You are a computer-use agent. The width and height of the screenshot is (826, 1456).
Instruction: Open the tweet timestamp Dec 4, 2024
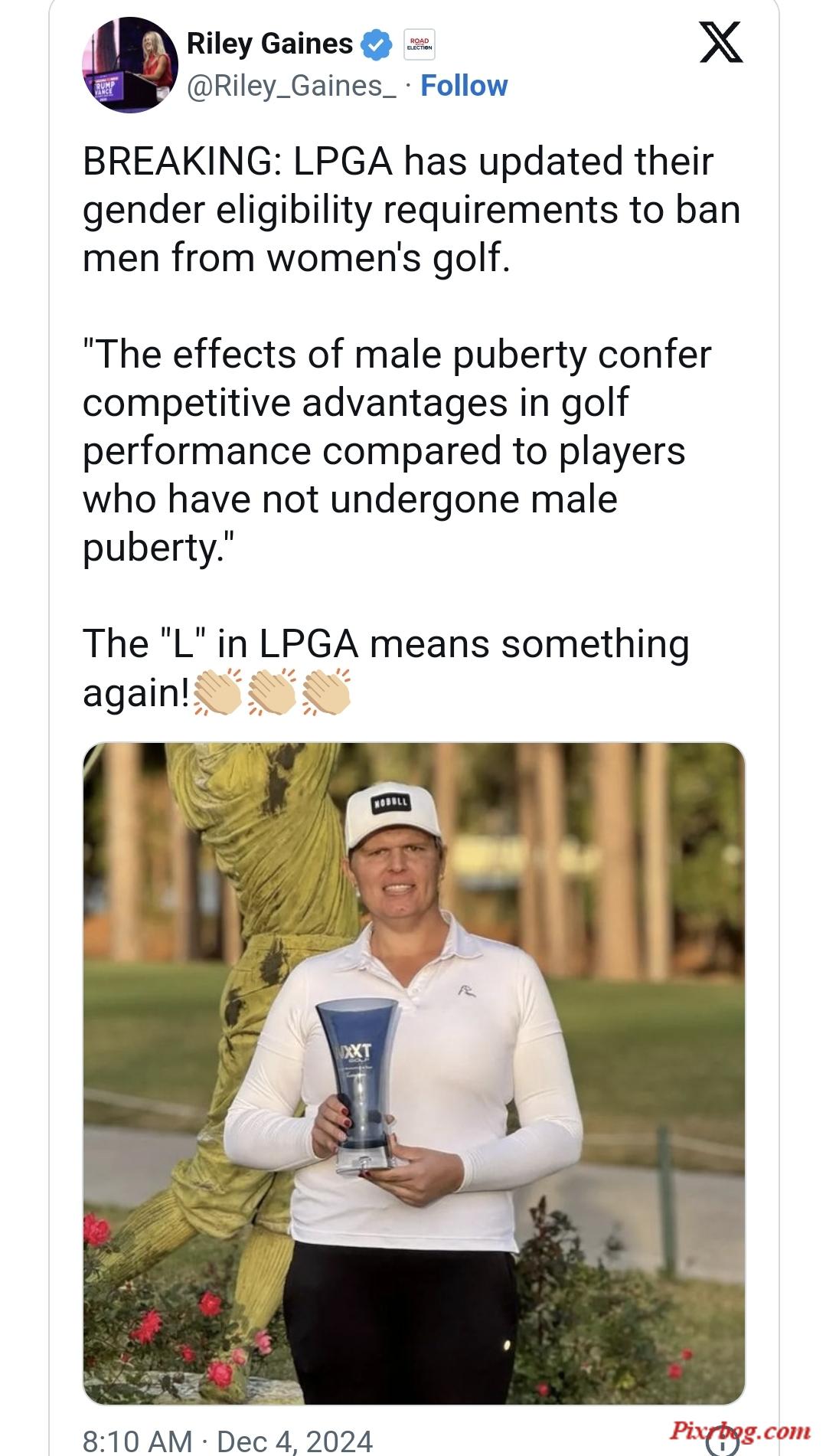(x=227, y=1441)
